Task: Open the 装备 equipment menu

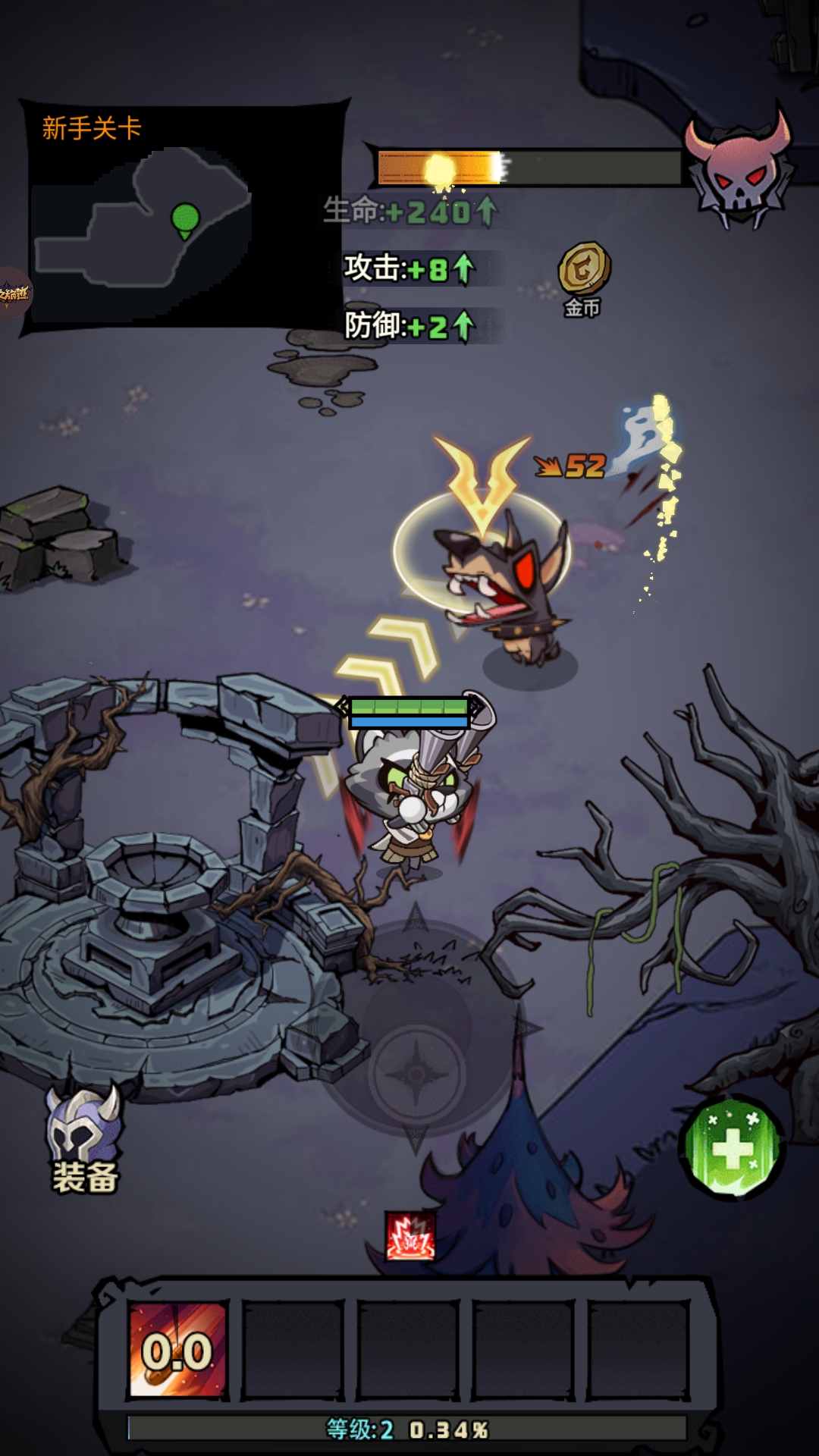Action: tap(83, 1139)
